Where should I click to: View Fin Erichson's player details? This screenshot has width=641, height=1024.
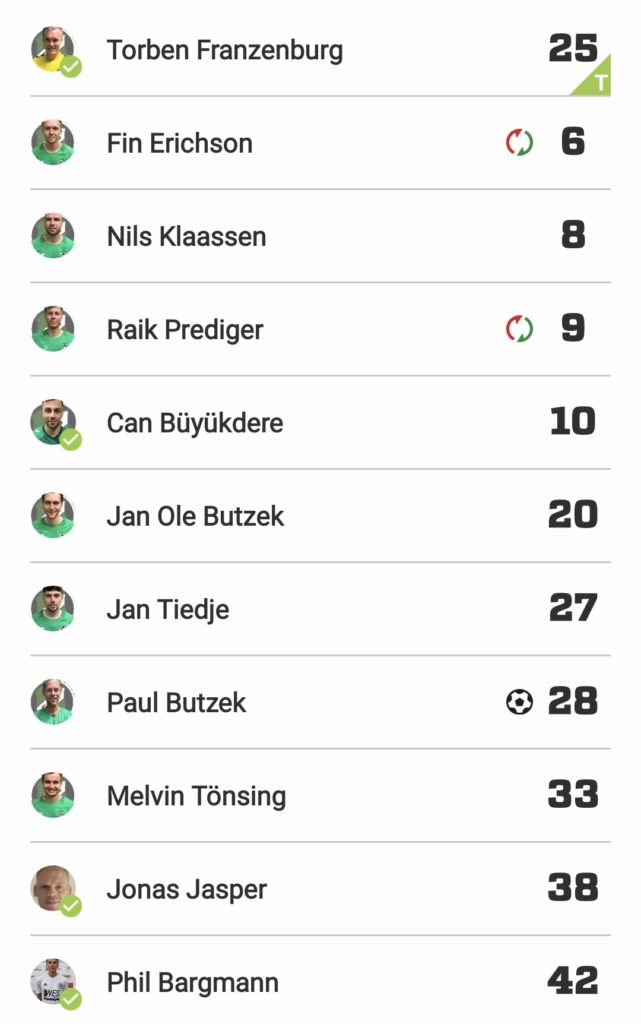[x=180, y=143]
